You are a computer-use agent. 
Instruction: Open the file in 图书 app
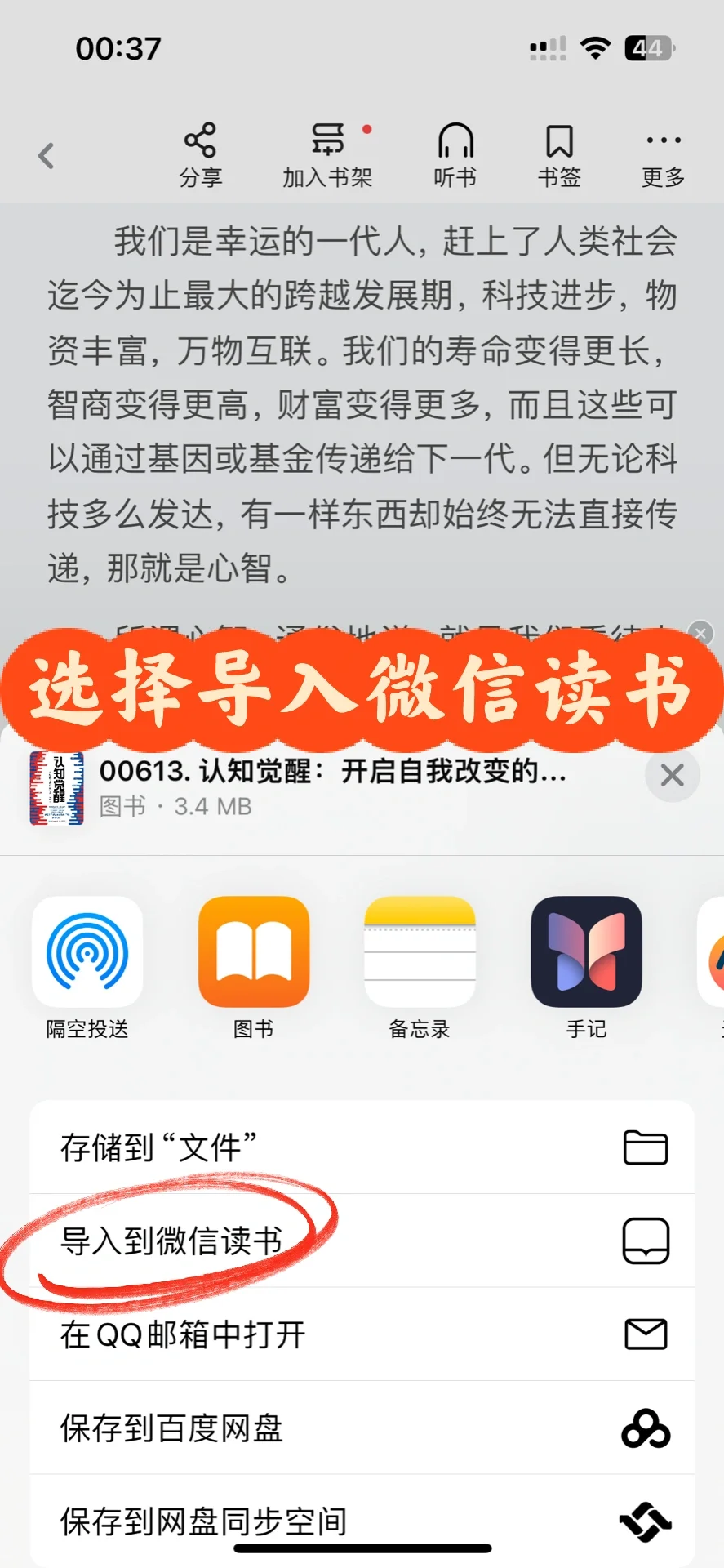[x=254, y=968]
